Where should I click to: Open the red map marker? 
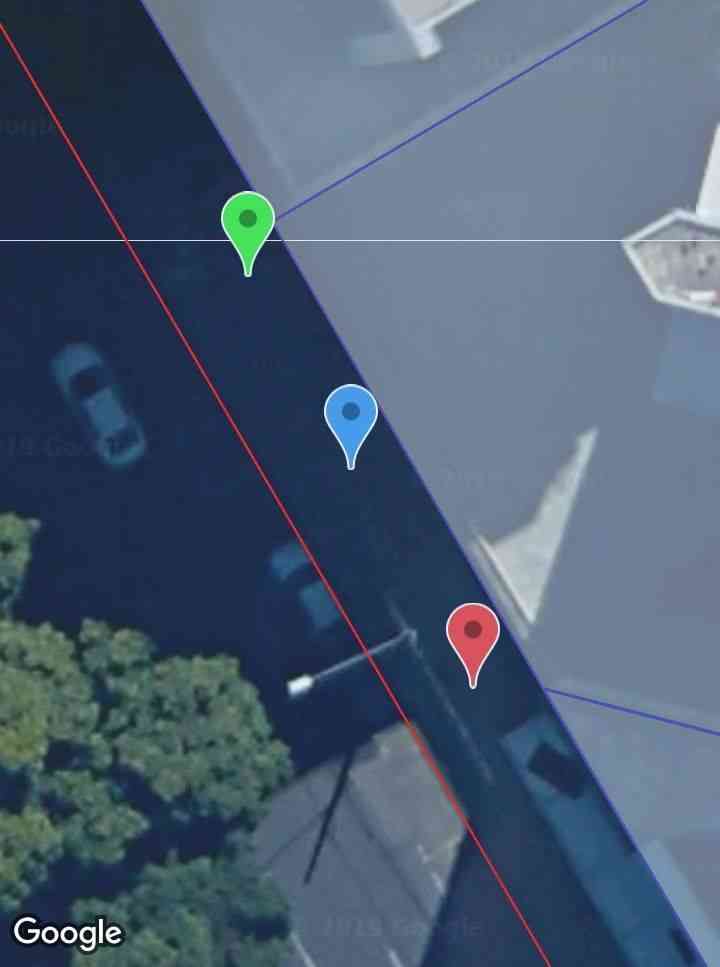473,635
